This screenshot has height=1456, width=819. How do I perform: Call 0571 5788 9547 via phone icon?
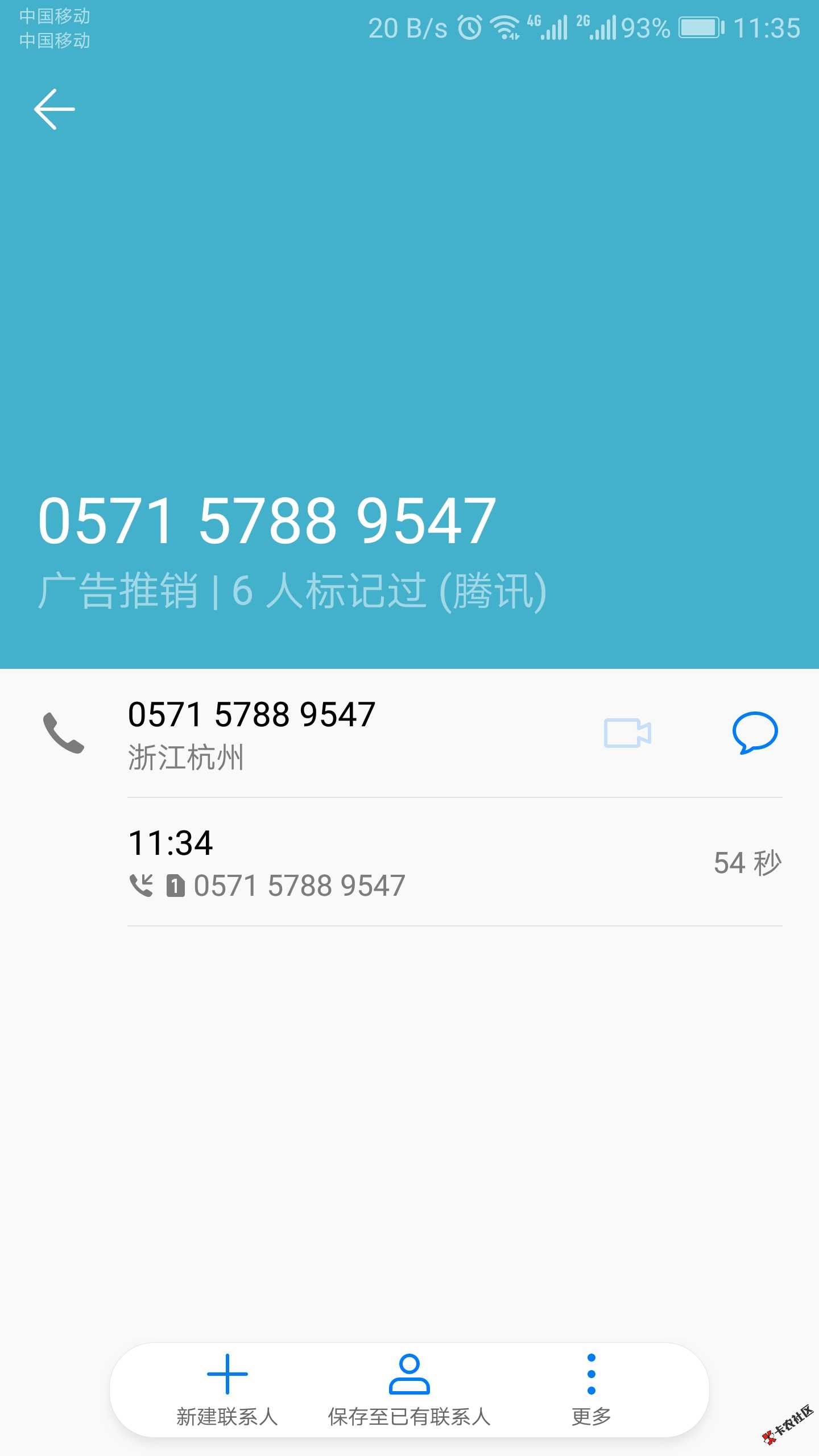(x=64, y=733)
